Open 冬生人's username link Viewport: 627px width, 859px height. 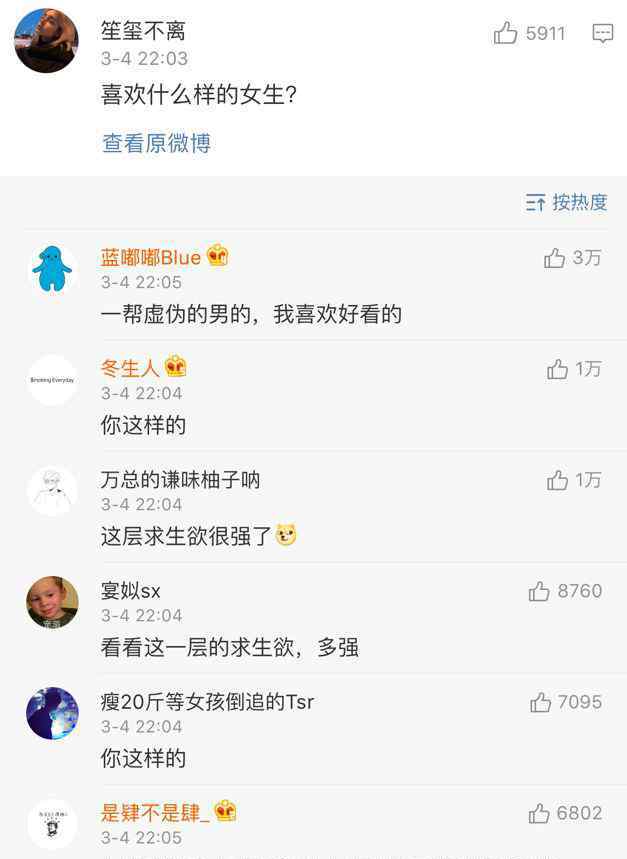click(x=130, y=368)
